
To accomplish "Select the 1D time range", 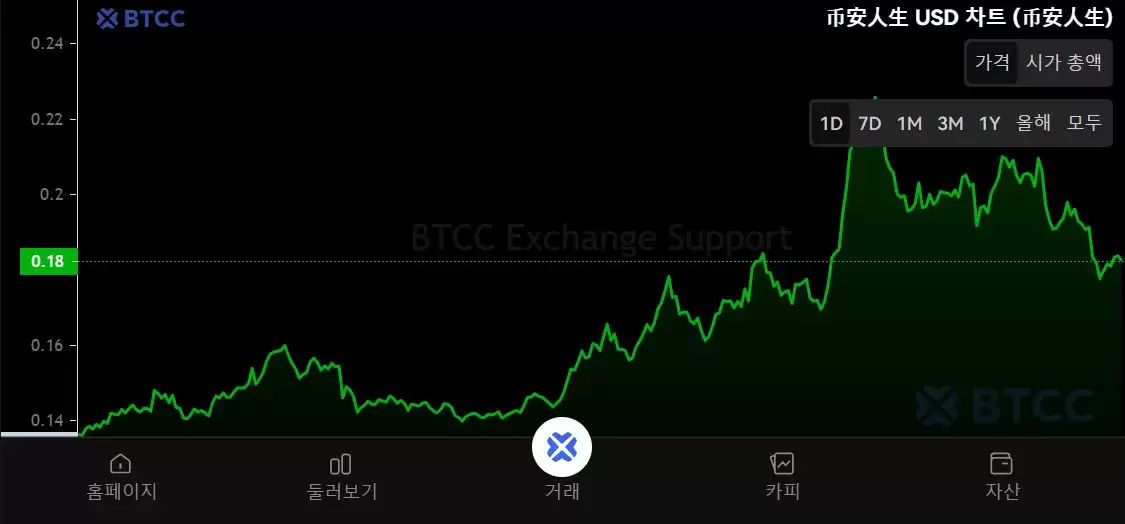I will pyautogui.click(x=831, y=124).
